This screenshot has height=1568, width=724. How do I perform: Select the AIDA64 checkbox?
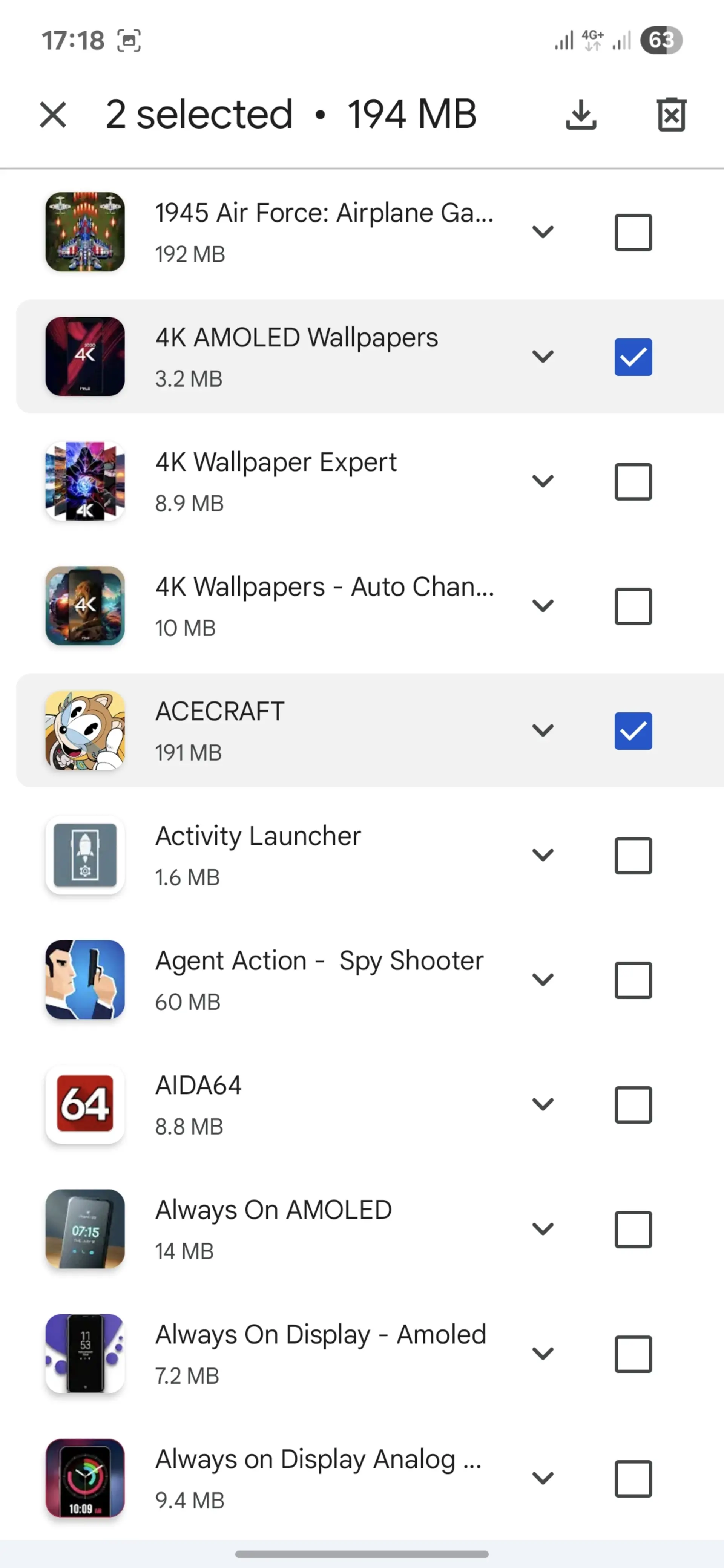click(633, 1105)
